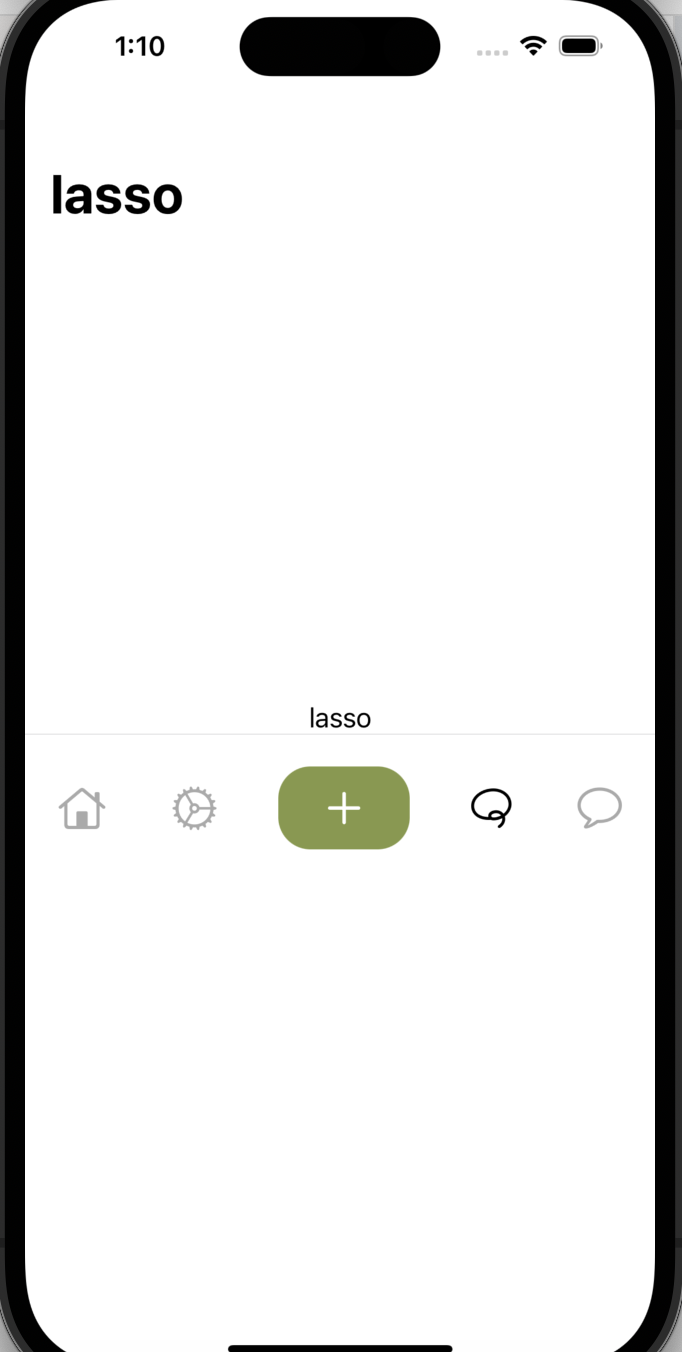Switch to the home tab
The height and width of the screenshot is (1352, 682).
[x=82, y=808]
